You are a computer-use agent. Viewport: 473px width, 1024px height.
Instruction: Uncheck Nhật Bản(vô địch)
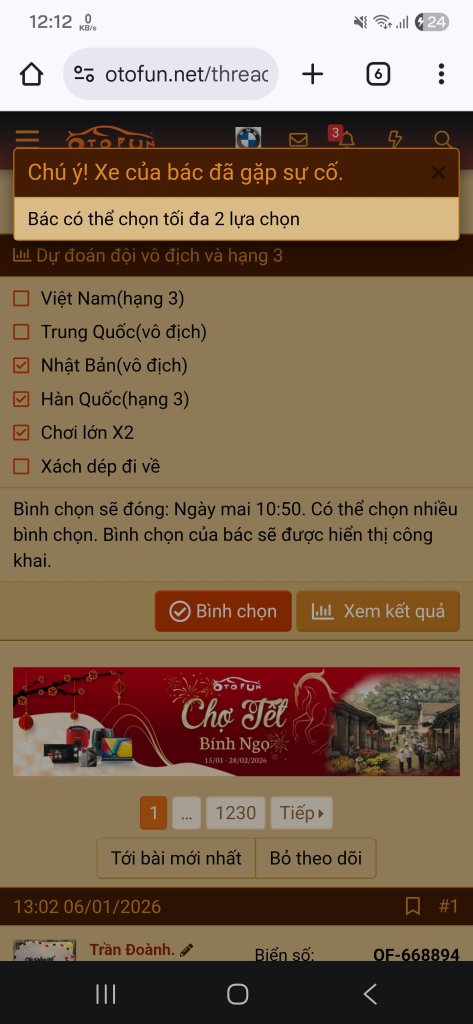22,366
